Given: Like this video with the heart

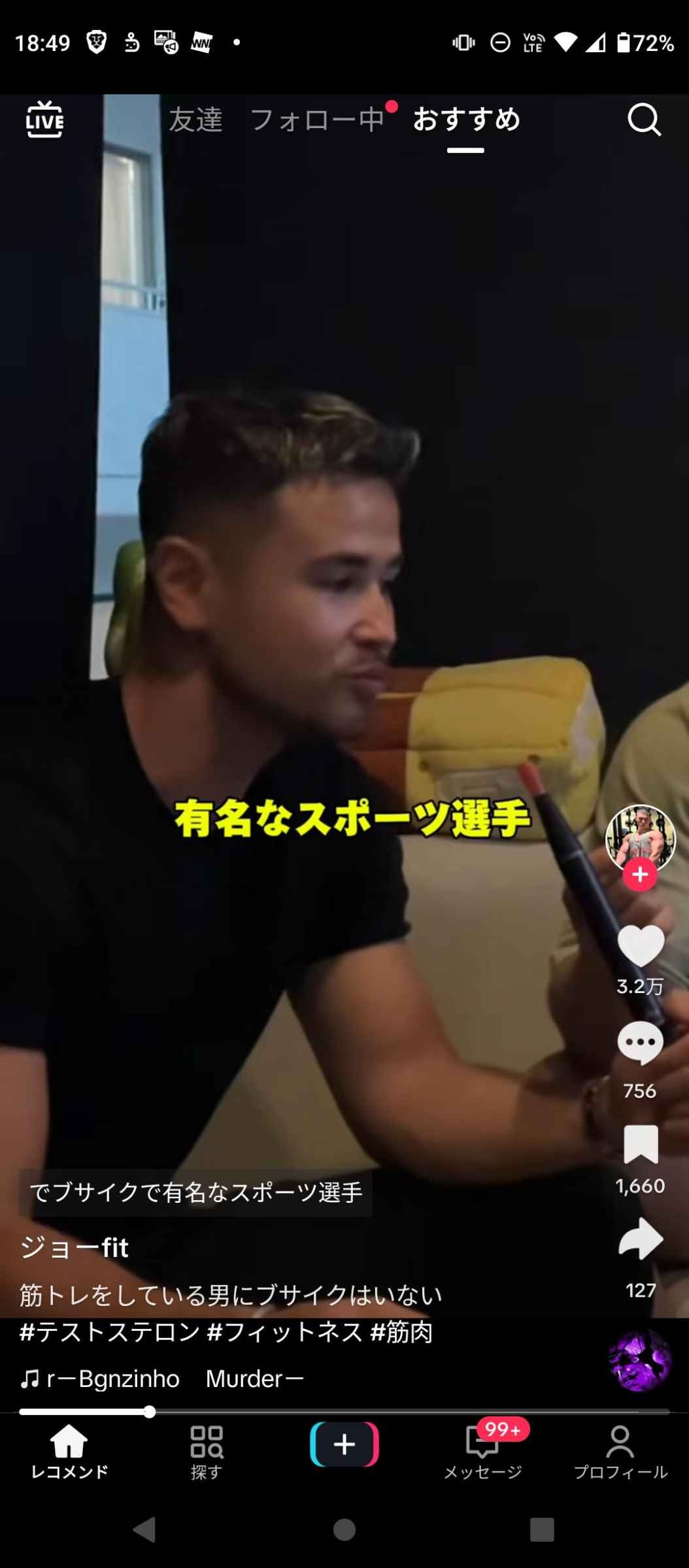Looking at the screenshot, I should click(641, 945).
